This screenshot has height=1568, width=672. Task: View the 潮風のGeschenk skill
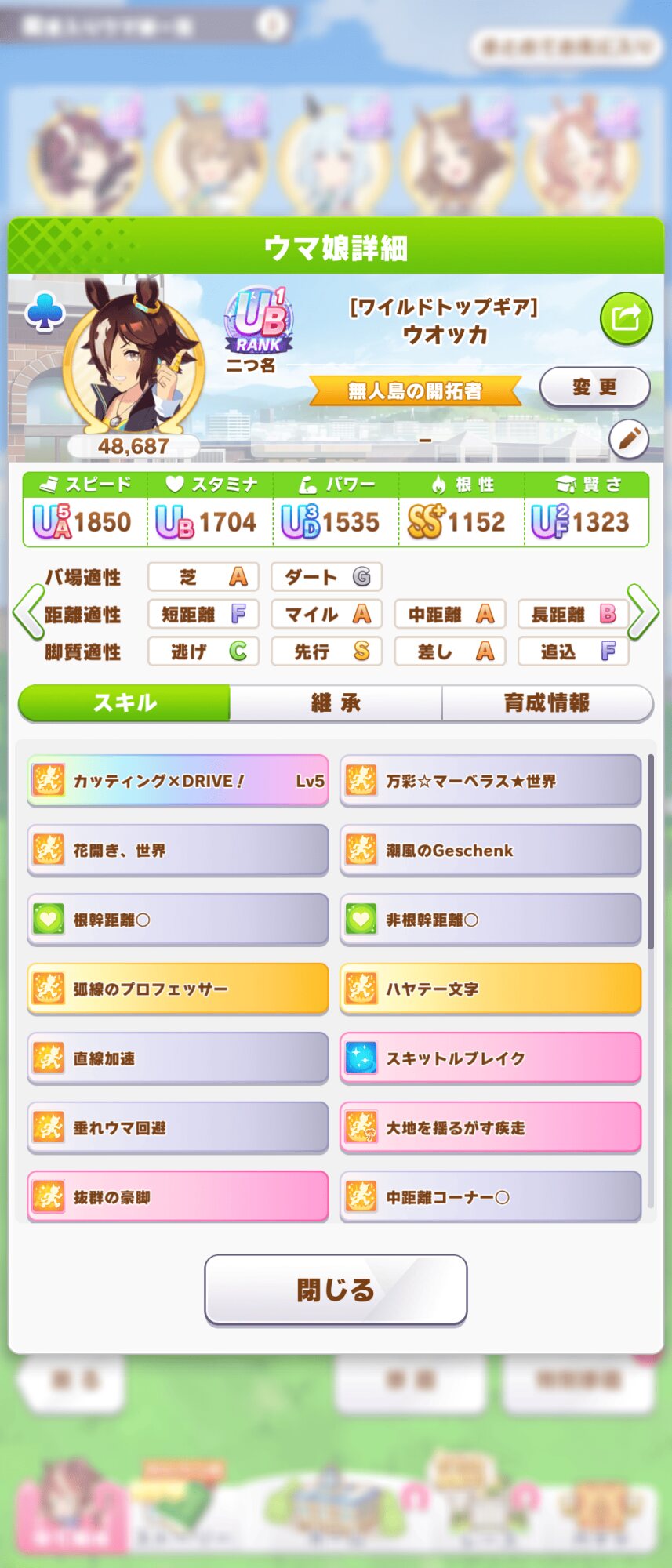point(490,851)
